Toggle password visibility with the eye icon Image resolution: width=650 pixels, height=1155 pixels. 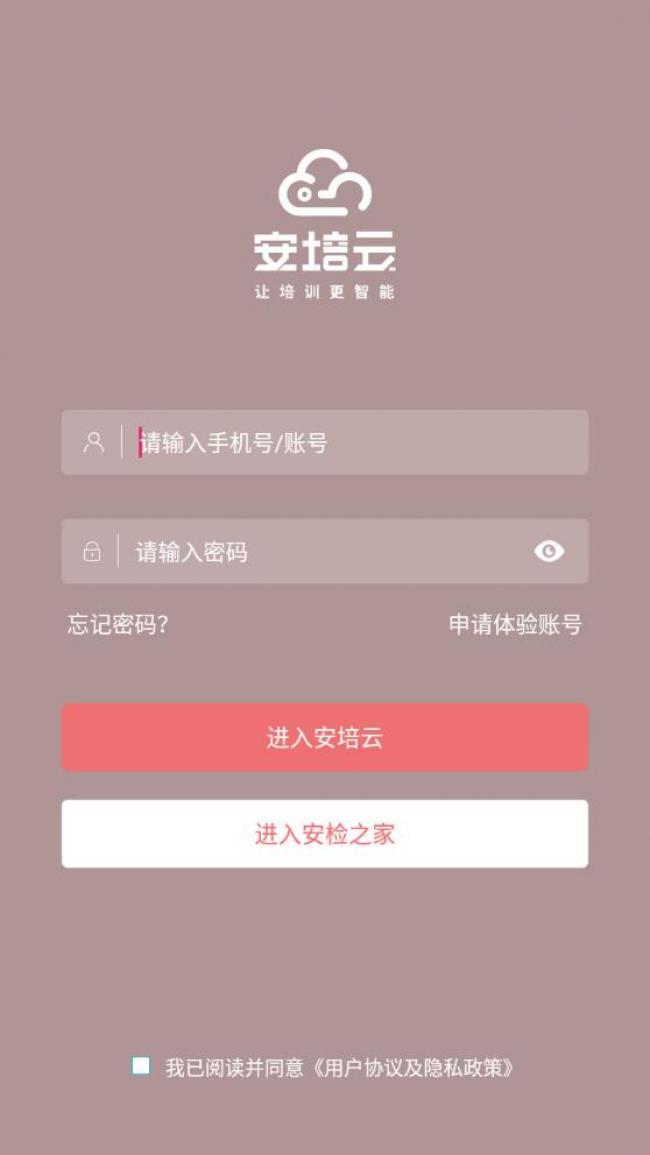pyautogui.click(x=549, y=551)
